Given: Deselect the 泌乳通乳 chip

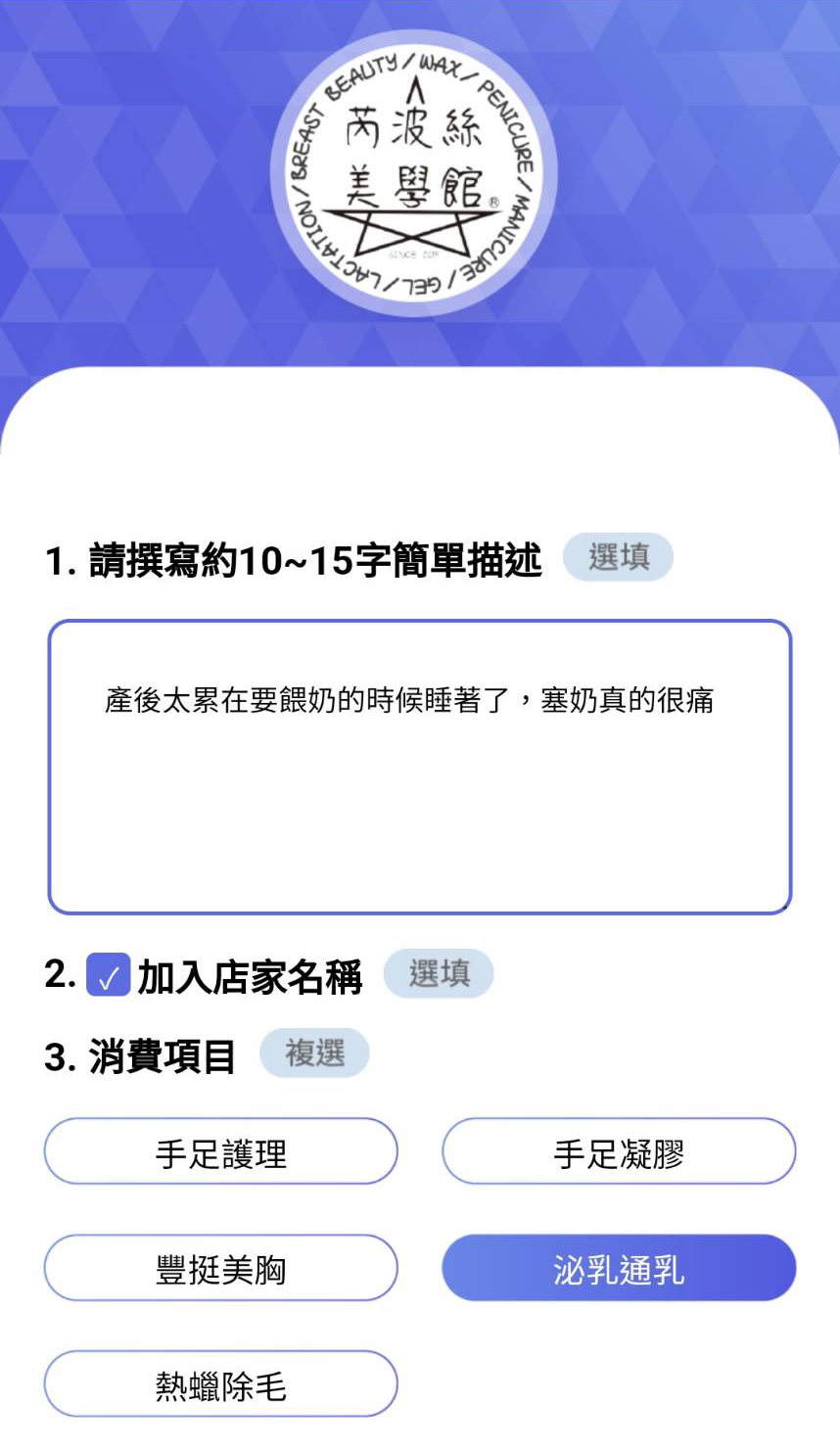Looking at the screenshot, I should [x=618, y=1269].
